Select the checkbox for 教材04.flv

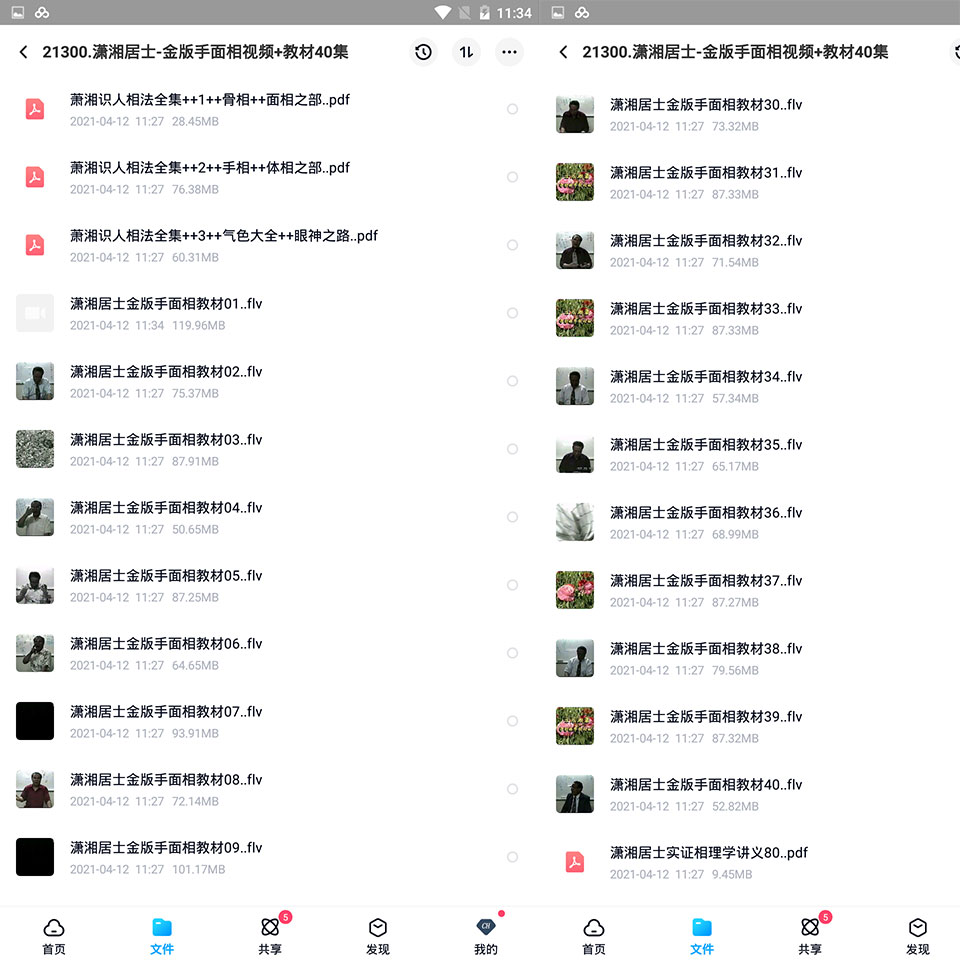(x=512, y=517)
